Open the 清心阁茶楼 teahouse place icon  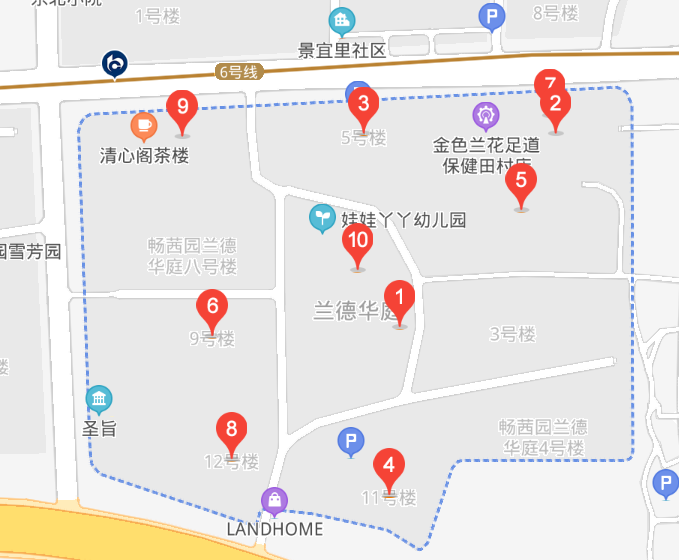145,127
